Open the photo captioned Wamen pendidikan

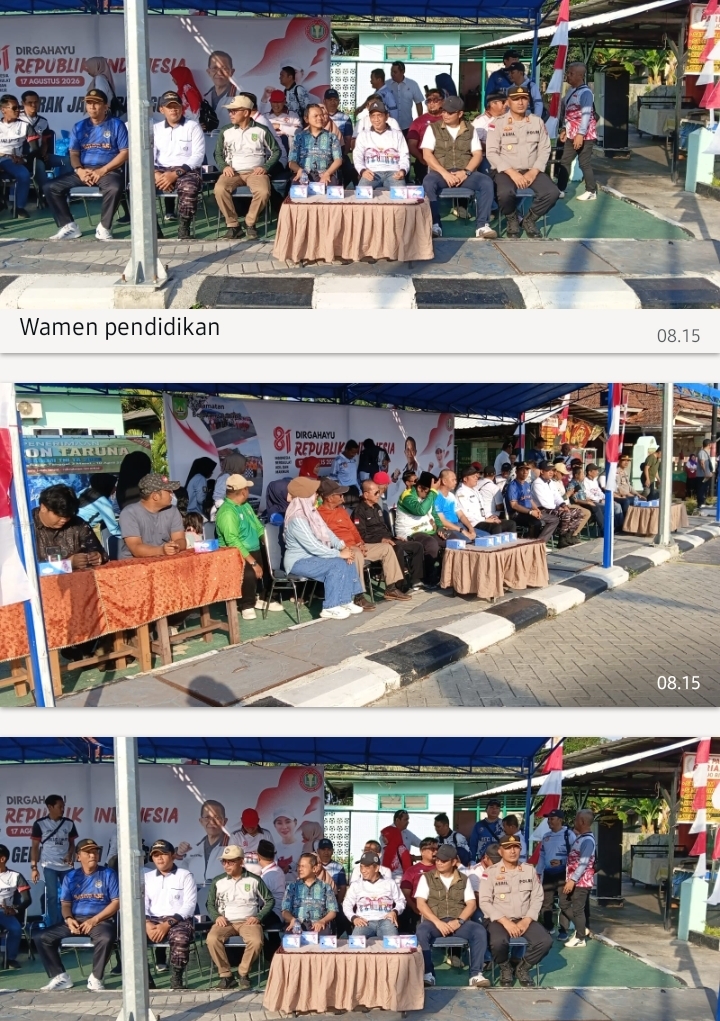[x=360, y=154]
